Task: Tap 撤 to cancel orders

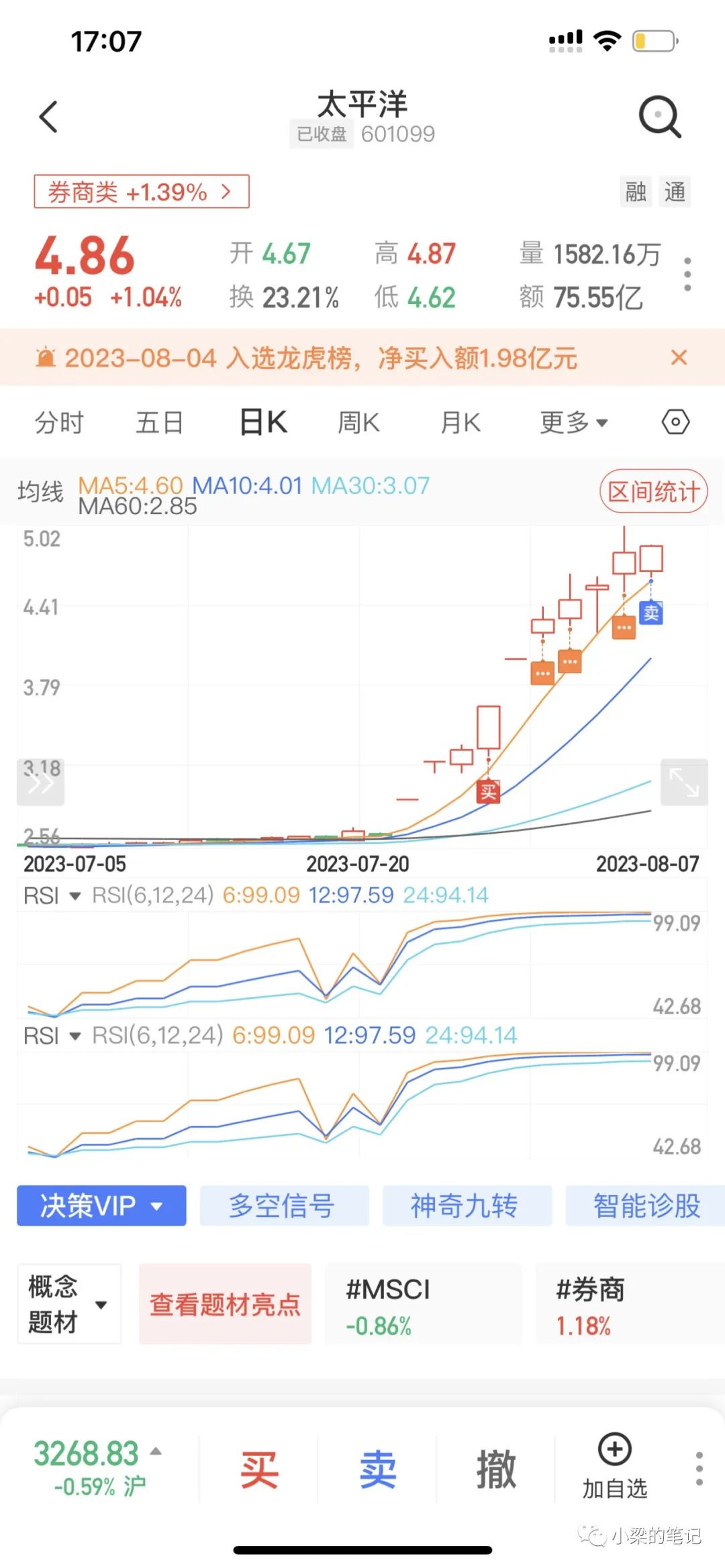Action: (496, 1470)
